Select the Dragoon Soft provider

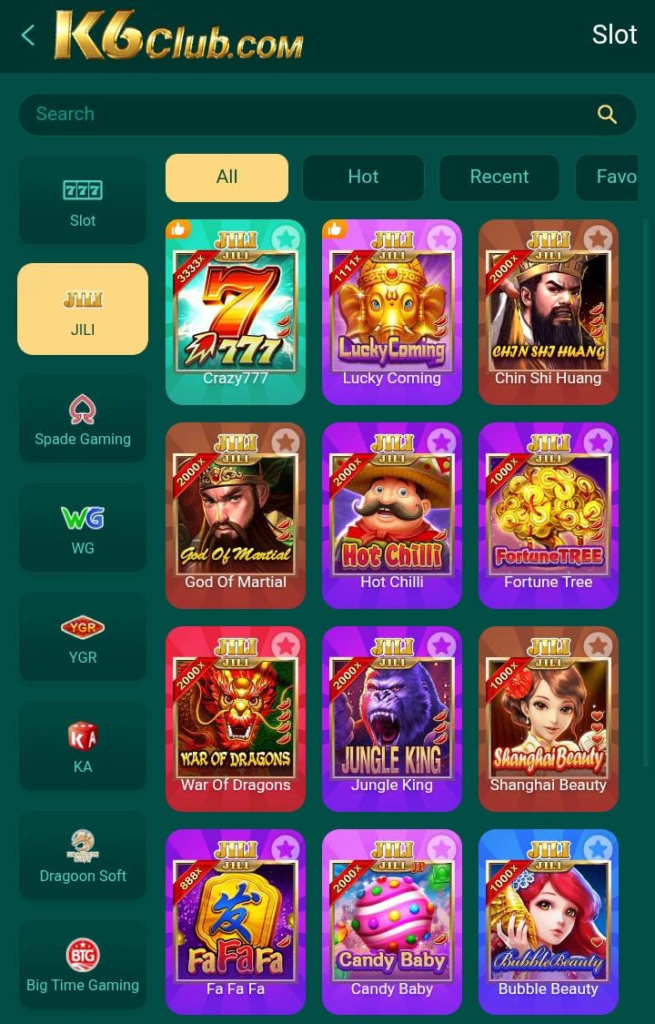click(83, 856)
